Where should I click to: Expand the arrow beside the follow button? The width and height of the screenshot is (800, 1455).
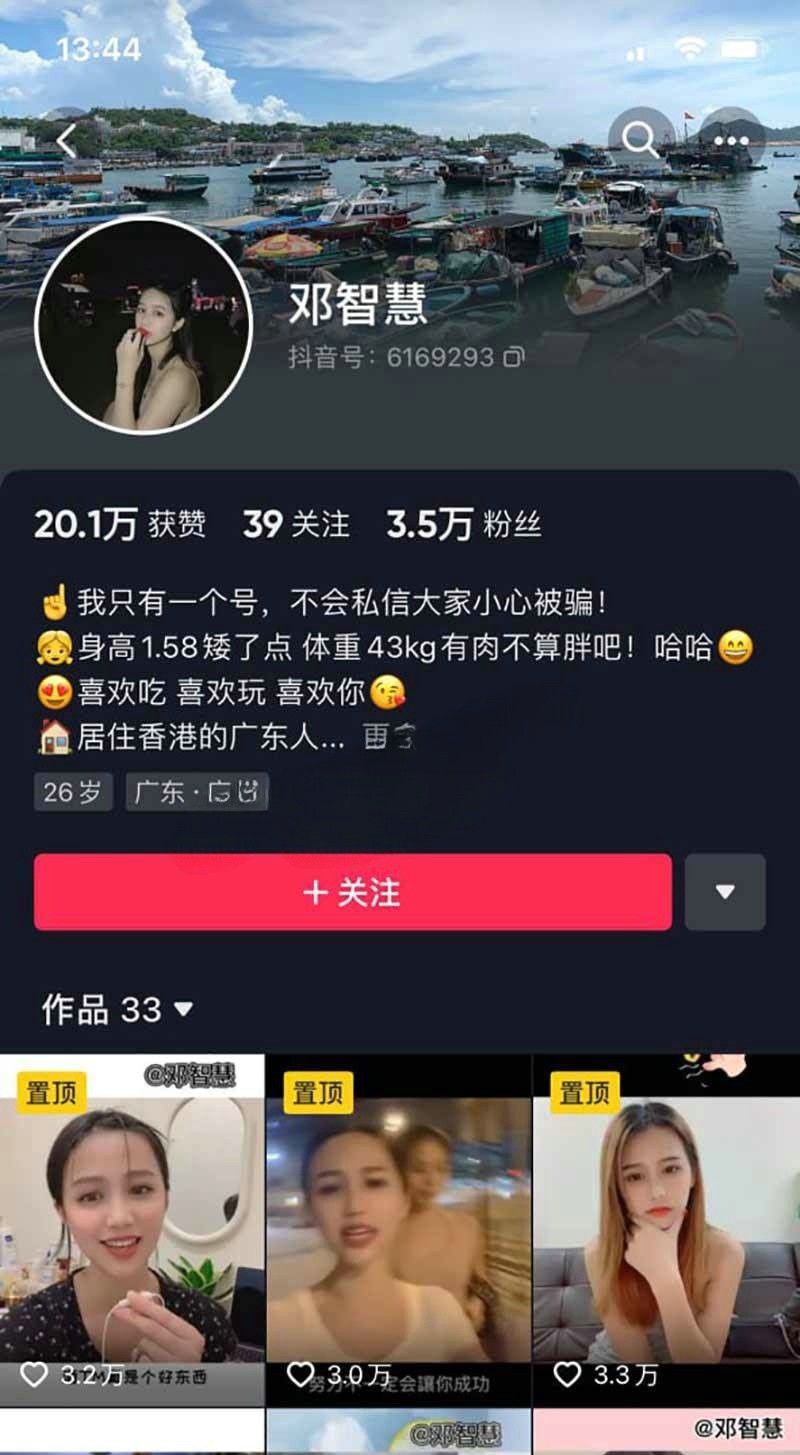725,892
